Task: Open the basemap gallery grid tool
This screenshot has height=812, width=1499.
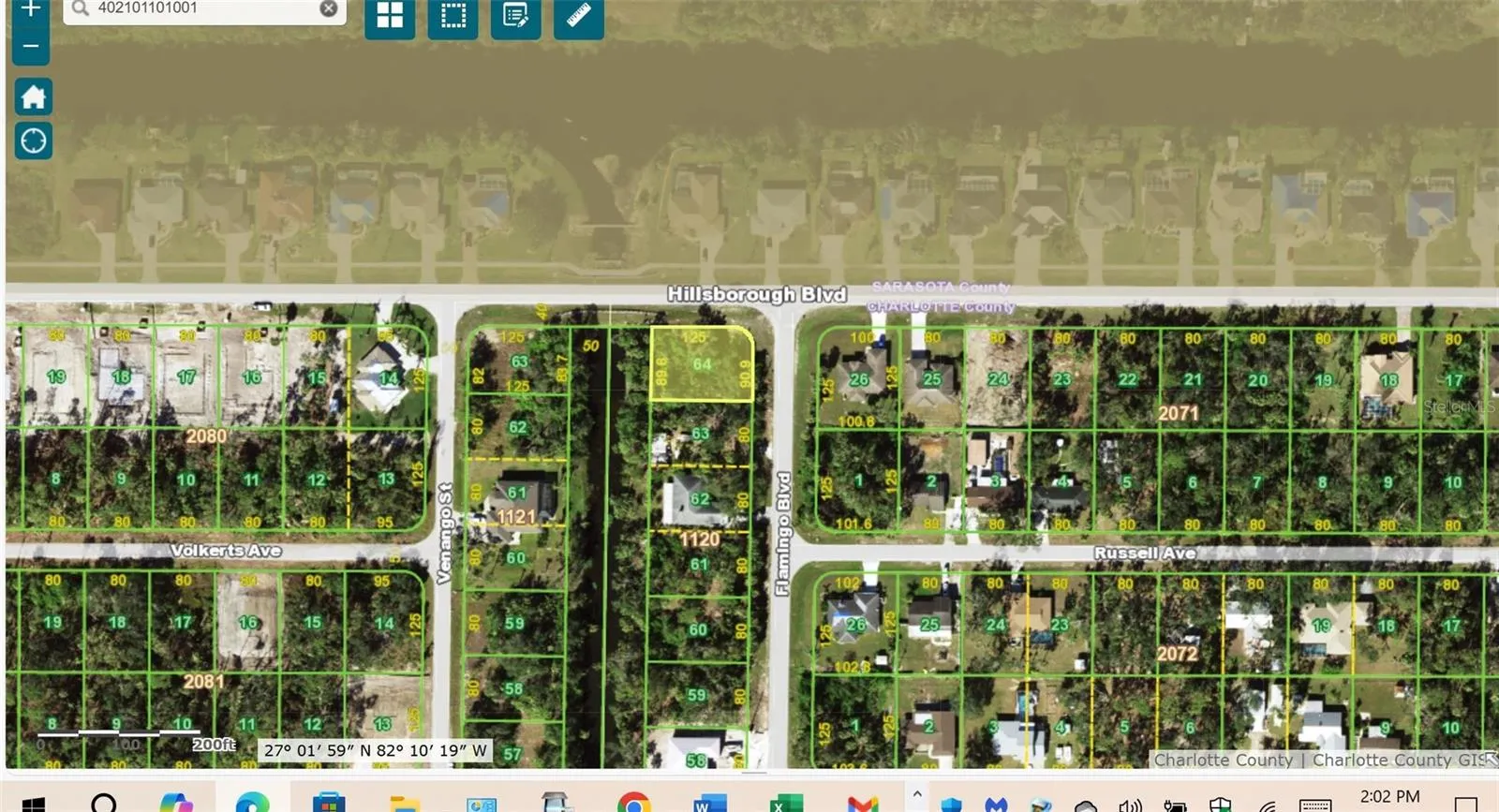Action: 390,16
